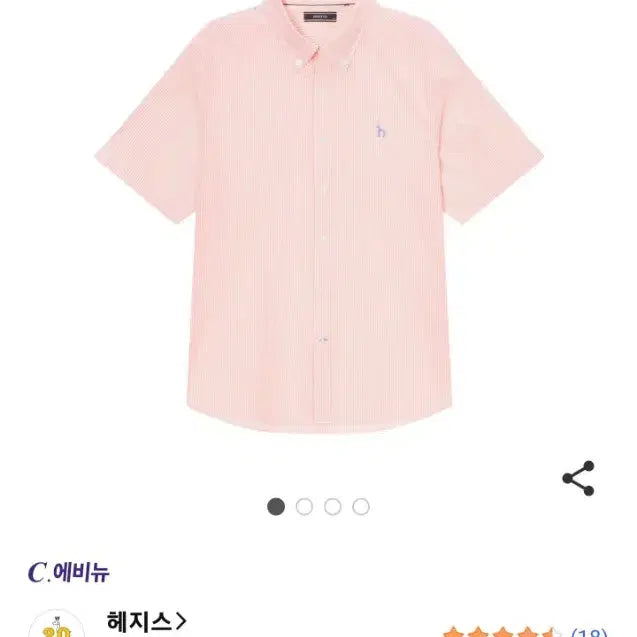Share this pink shirt product
Viewport: 637px width, 637px height.
coord(578,479)
